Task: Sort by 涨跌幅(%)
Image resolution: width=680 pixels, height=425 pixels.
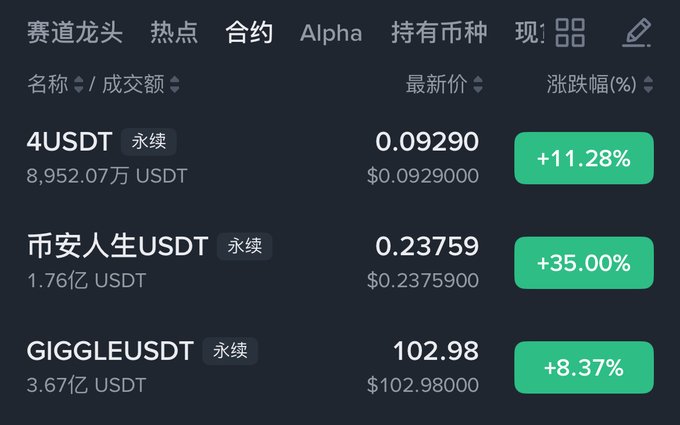Action: tap(600, 85)
